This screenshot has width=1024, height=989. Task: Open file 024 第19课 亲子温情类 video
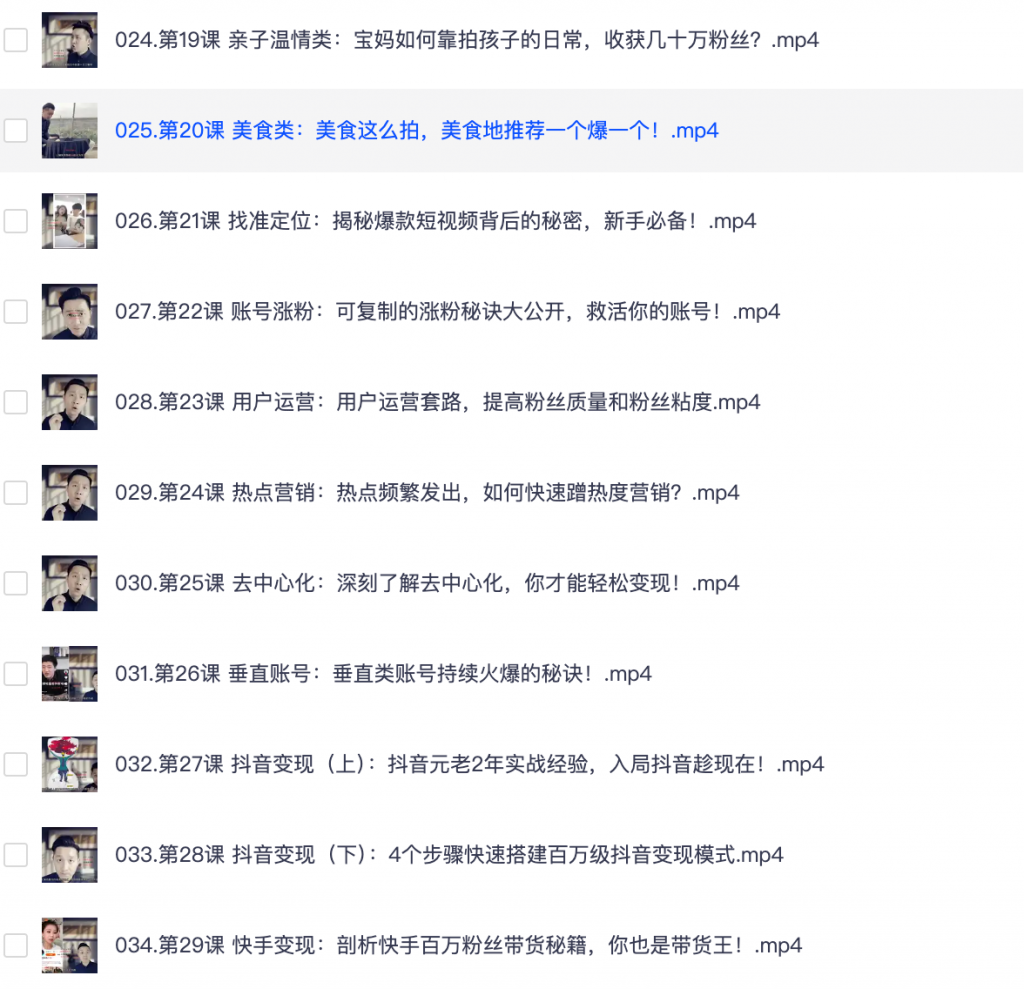[x=467, y=41]
